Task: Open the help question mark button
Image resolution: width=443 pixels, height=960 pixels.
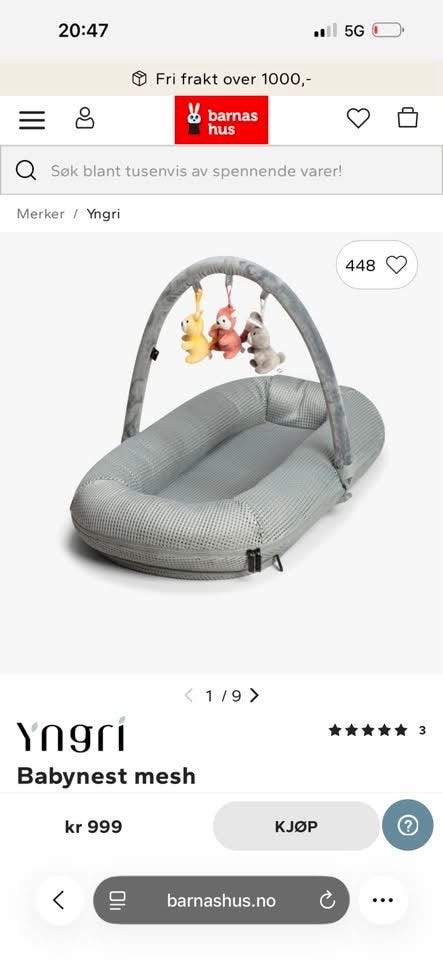Action: click(408, 825)
